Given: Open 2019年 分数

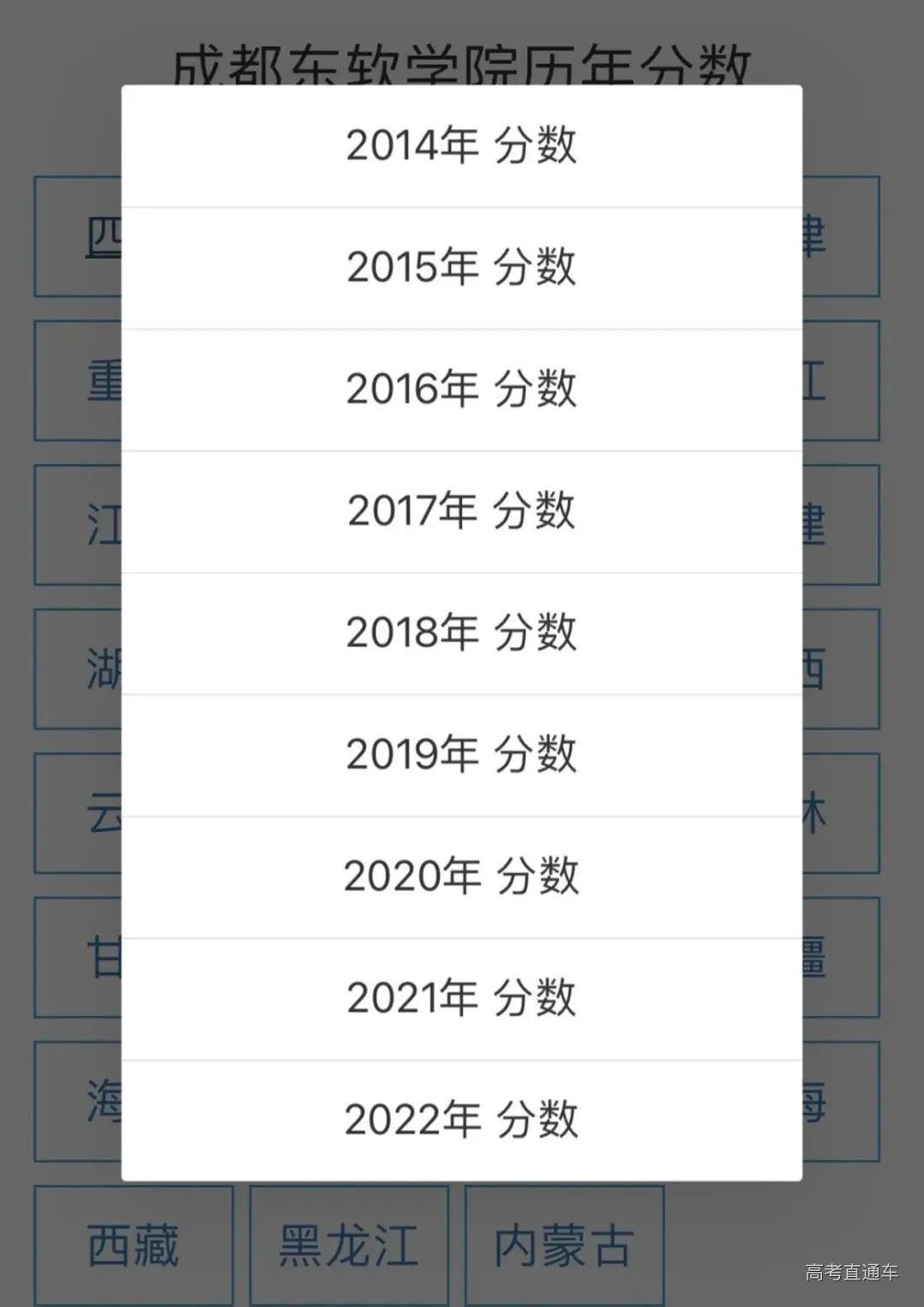Looking at the screenshot, I should 462,752.
